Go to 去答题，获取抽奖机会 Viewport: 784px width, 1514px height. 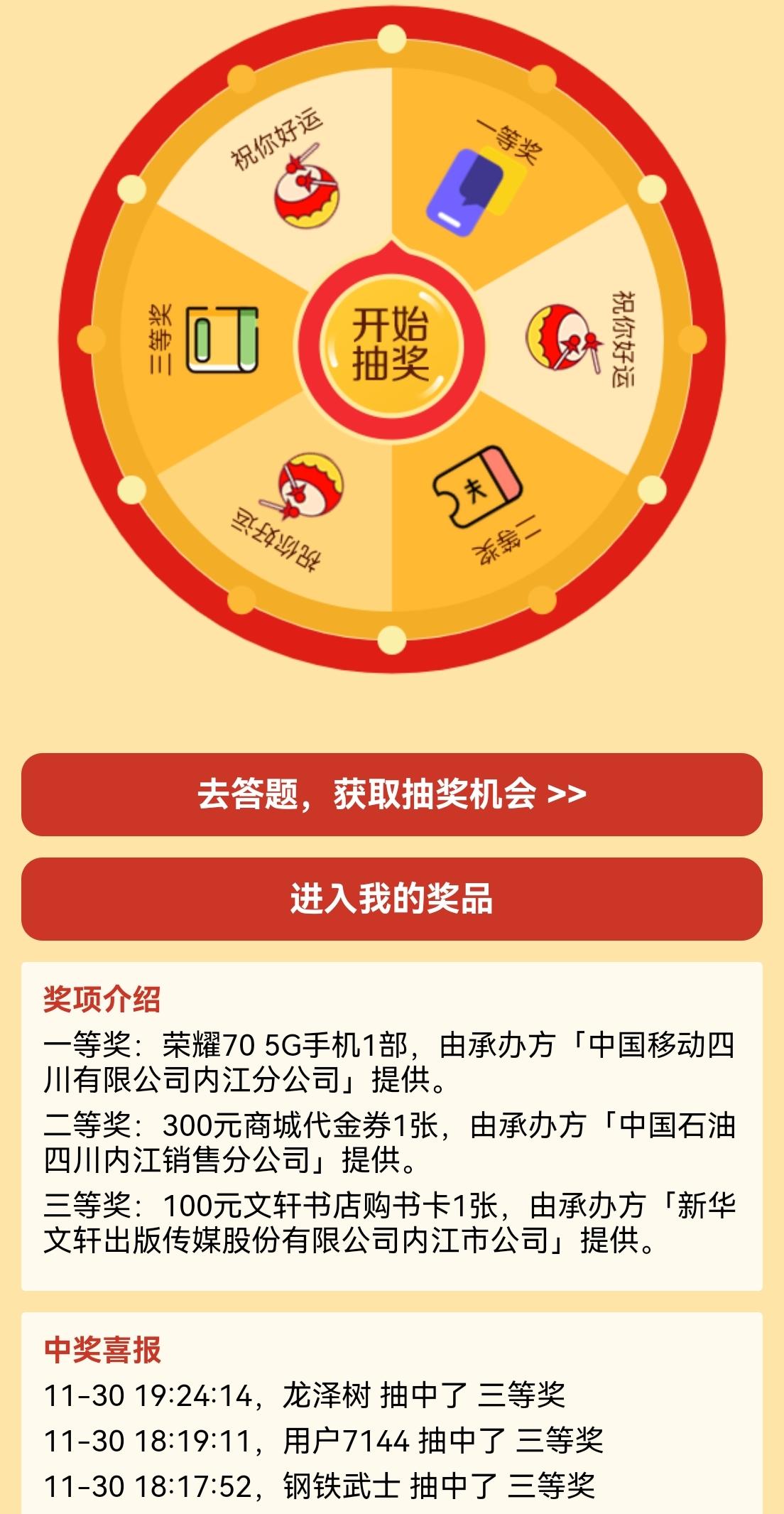(391, 794)
